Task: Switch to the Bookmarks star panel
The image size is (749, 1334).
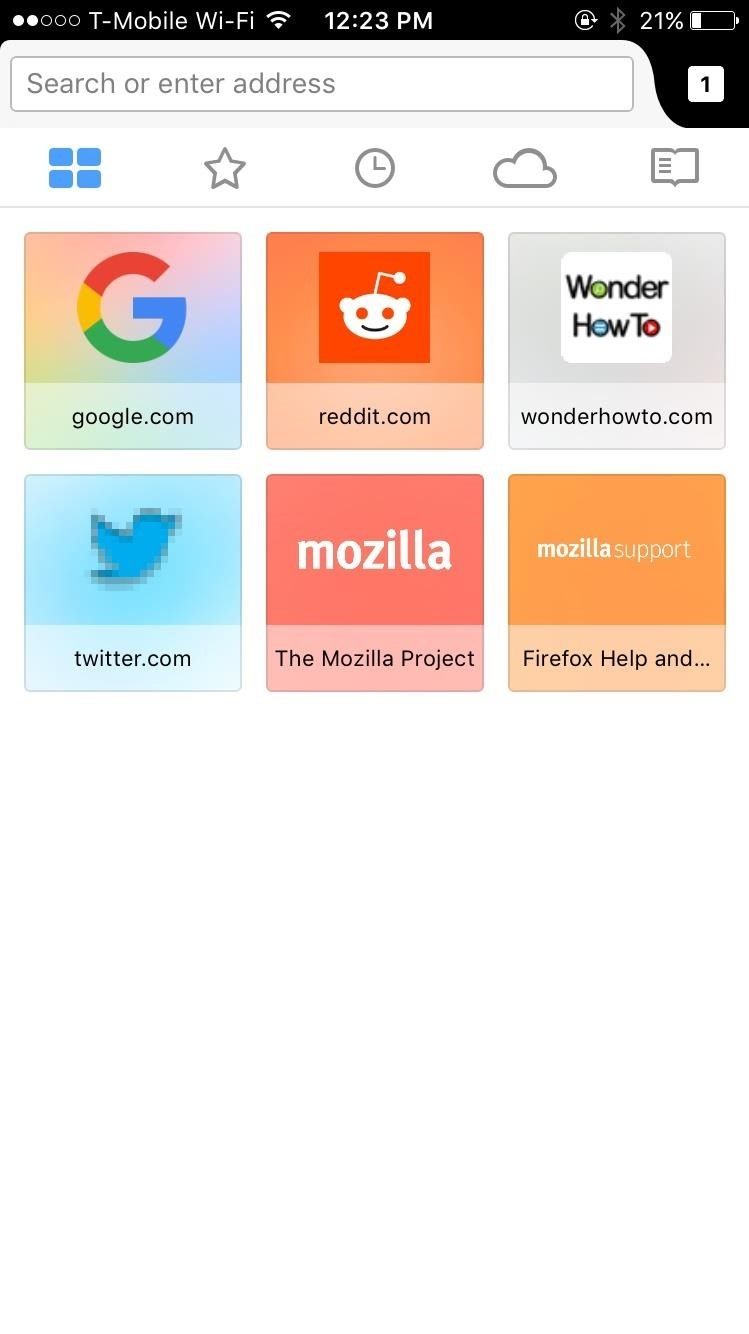Action: click(x=225, y=168)
